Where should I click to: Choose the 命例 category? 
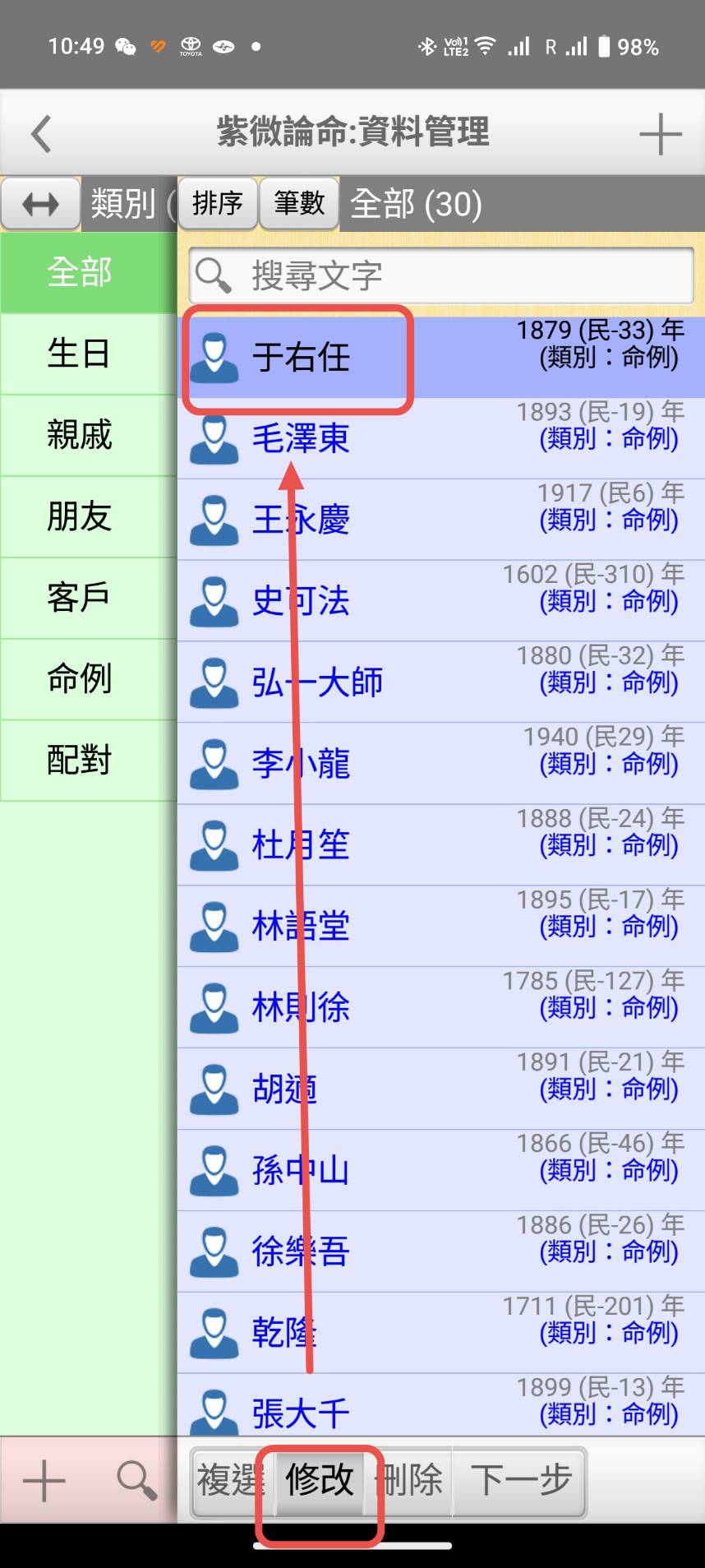pyautogui.click(x=80, y=679)
